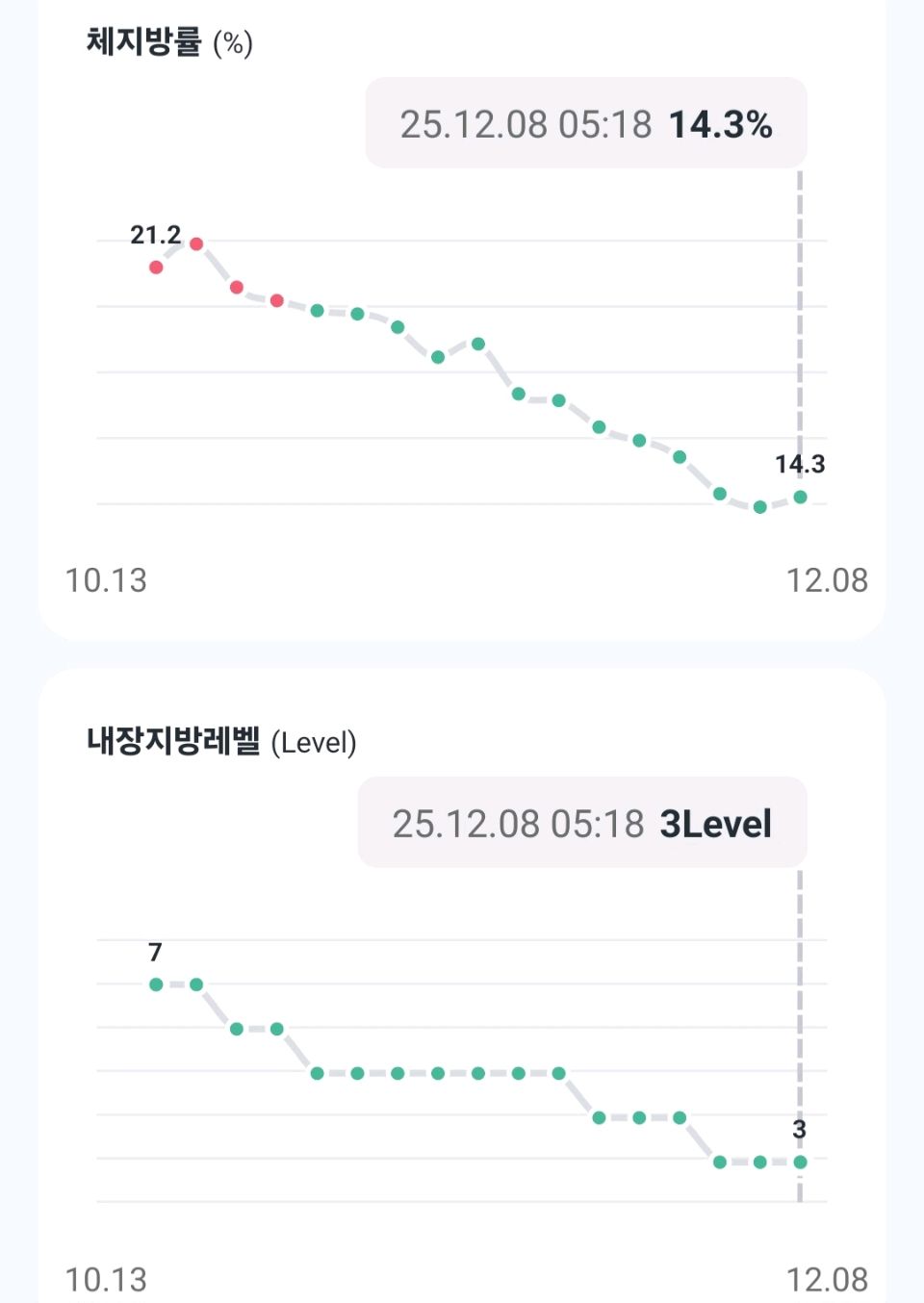Select the lowest point on body fat chart
Screen dimensions: 924x1303
(759, 507)
